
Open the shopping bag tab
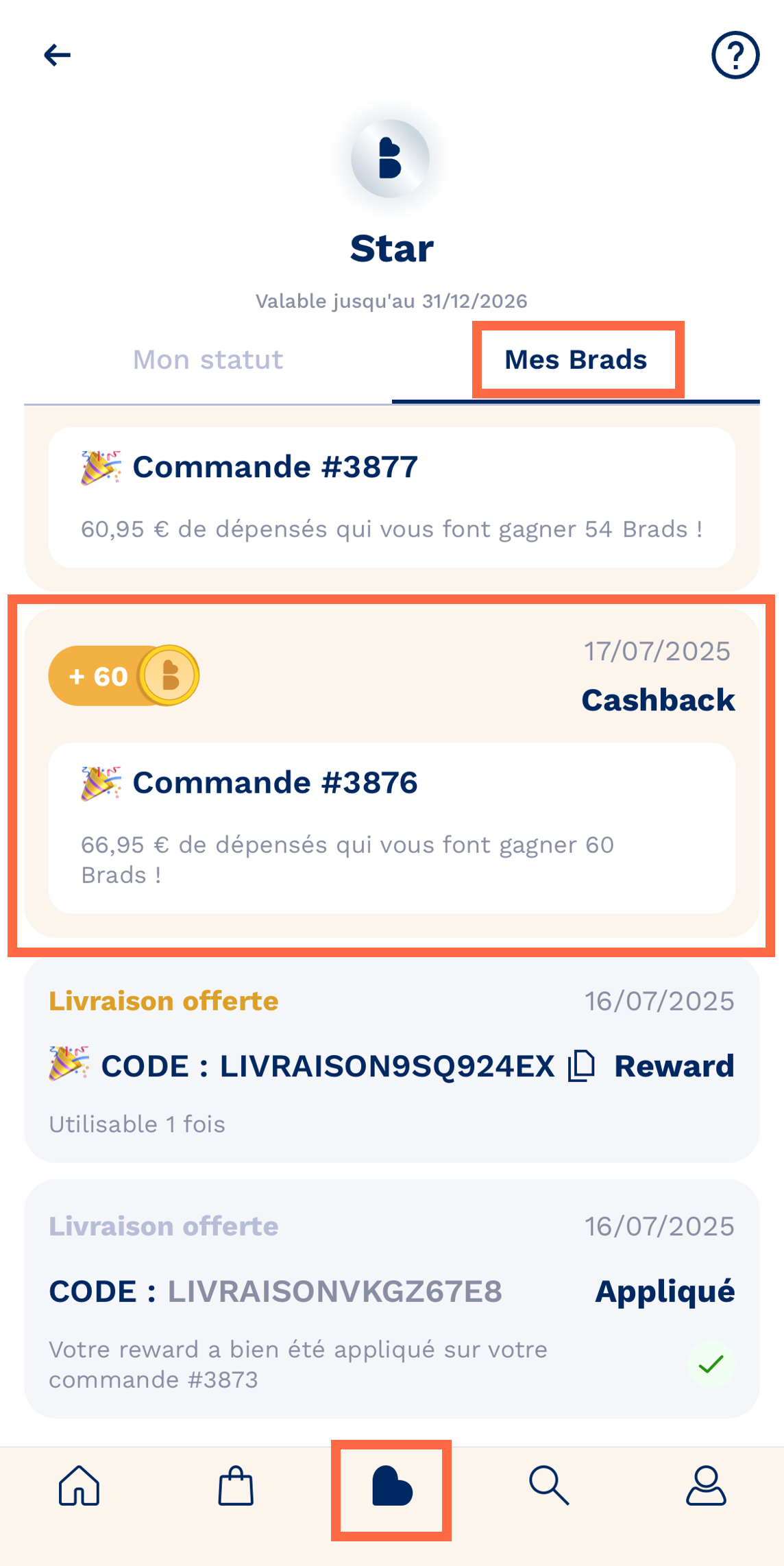click(236, 1486)
